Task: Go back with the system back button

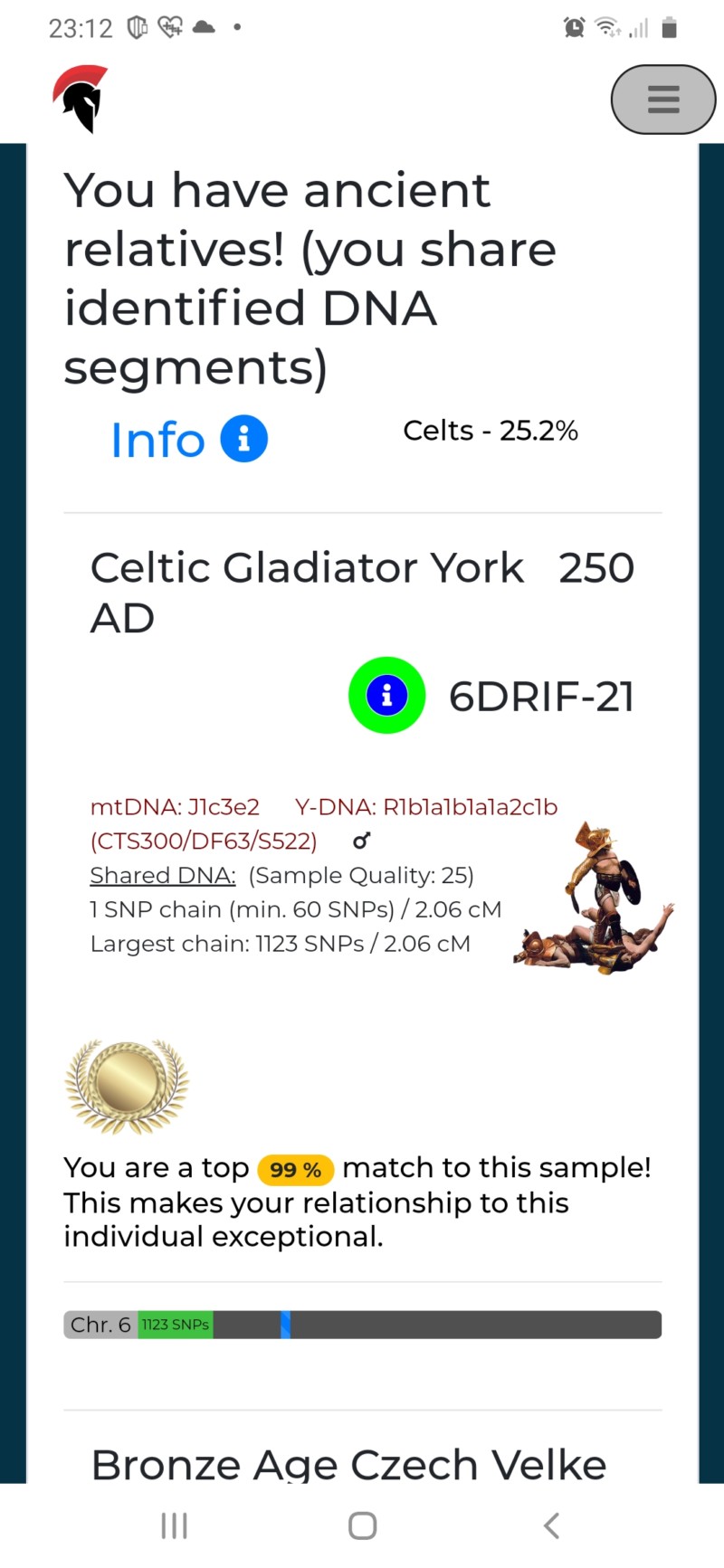Action: (x=551, y=1525)
